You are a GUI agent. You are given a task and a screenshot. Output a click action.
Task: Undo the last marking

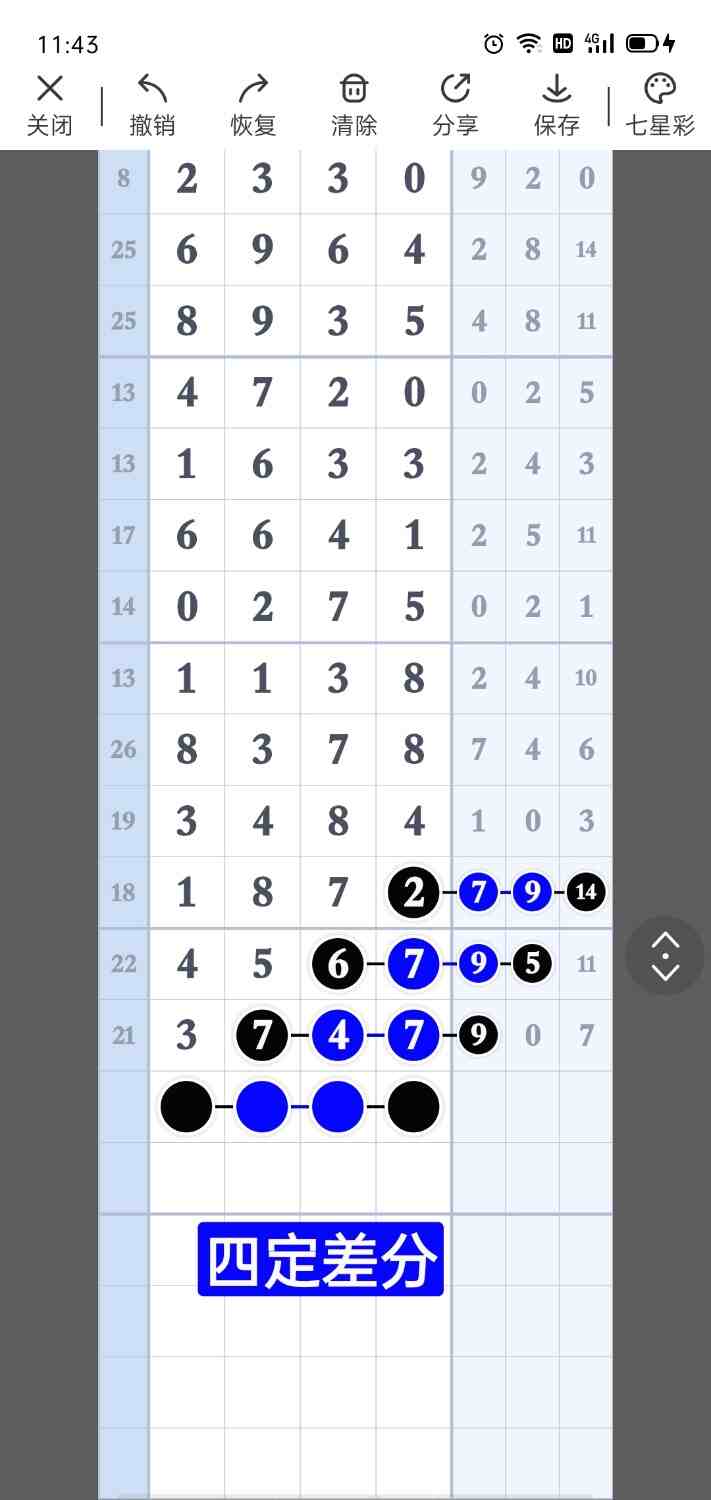(152, 104)
